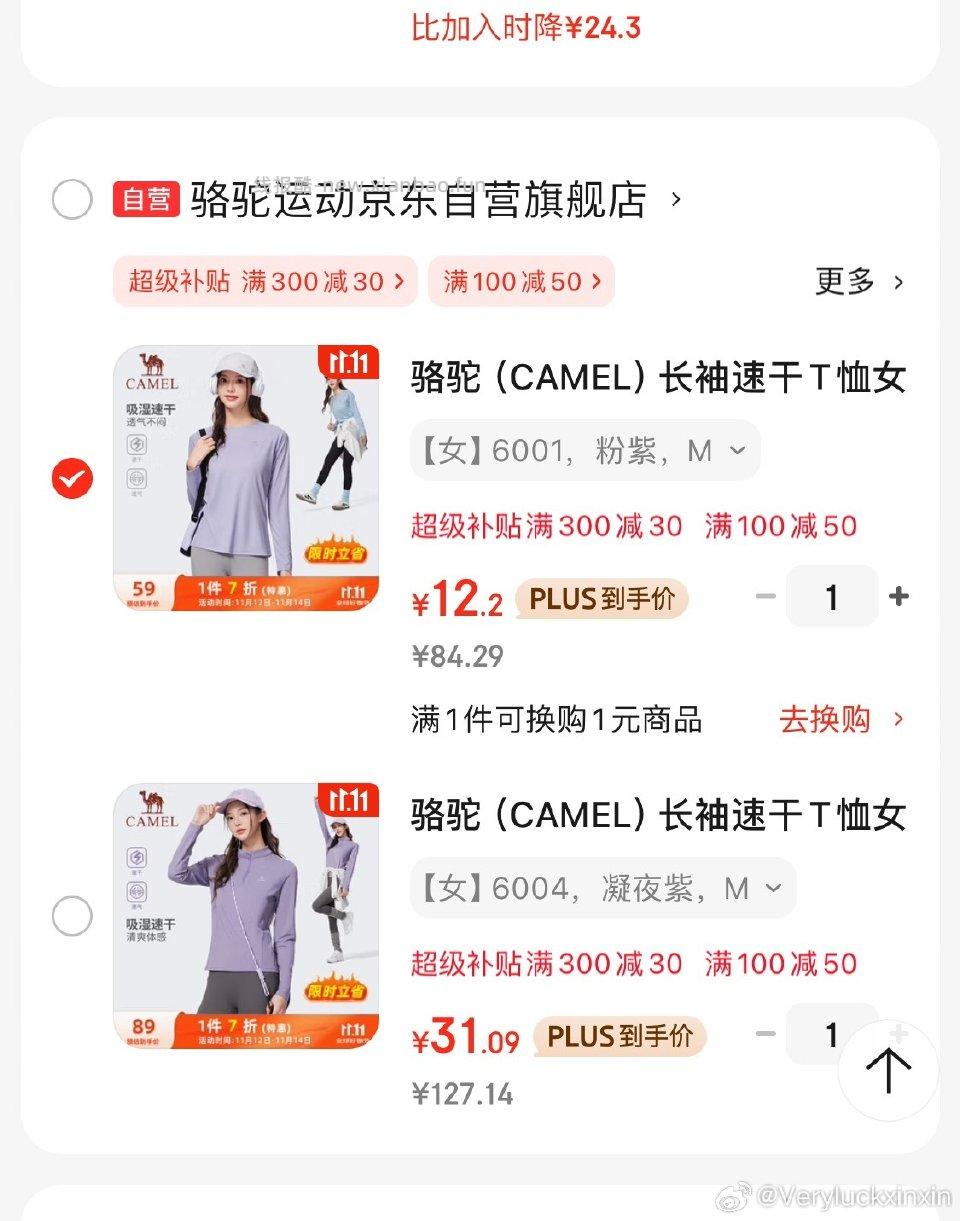Open variant selector 【女】6001，粉紫，M

point(584,450)
